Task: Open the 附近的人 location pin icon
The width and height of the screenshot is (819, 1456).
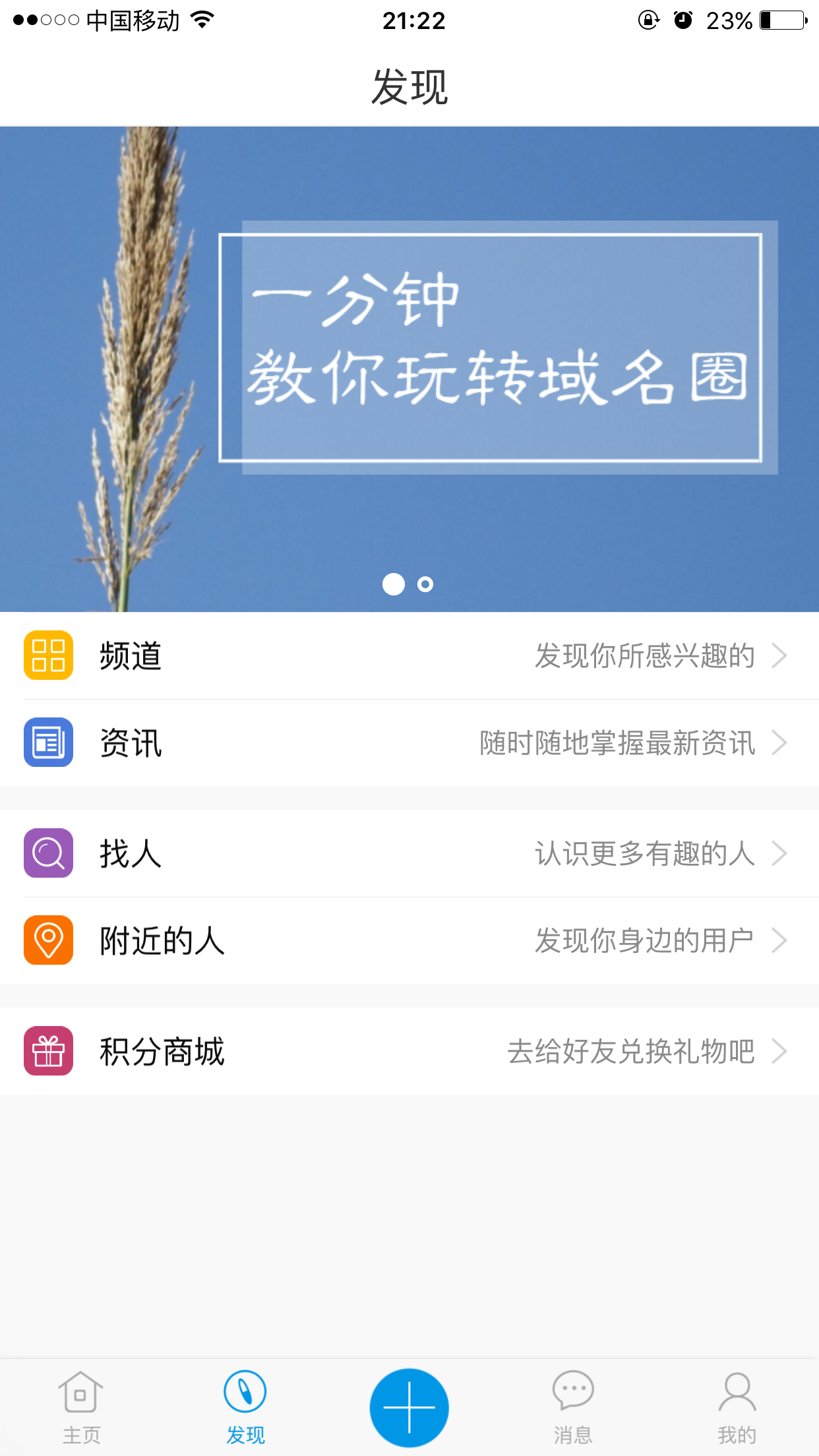Action: [x=48, y=940]
